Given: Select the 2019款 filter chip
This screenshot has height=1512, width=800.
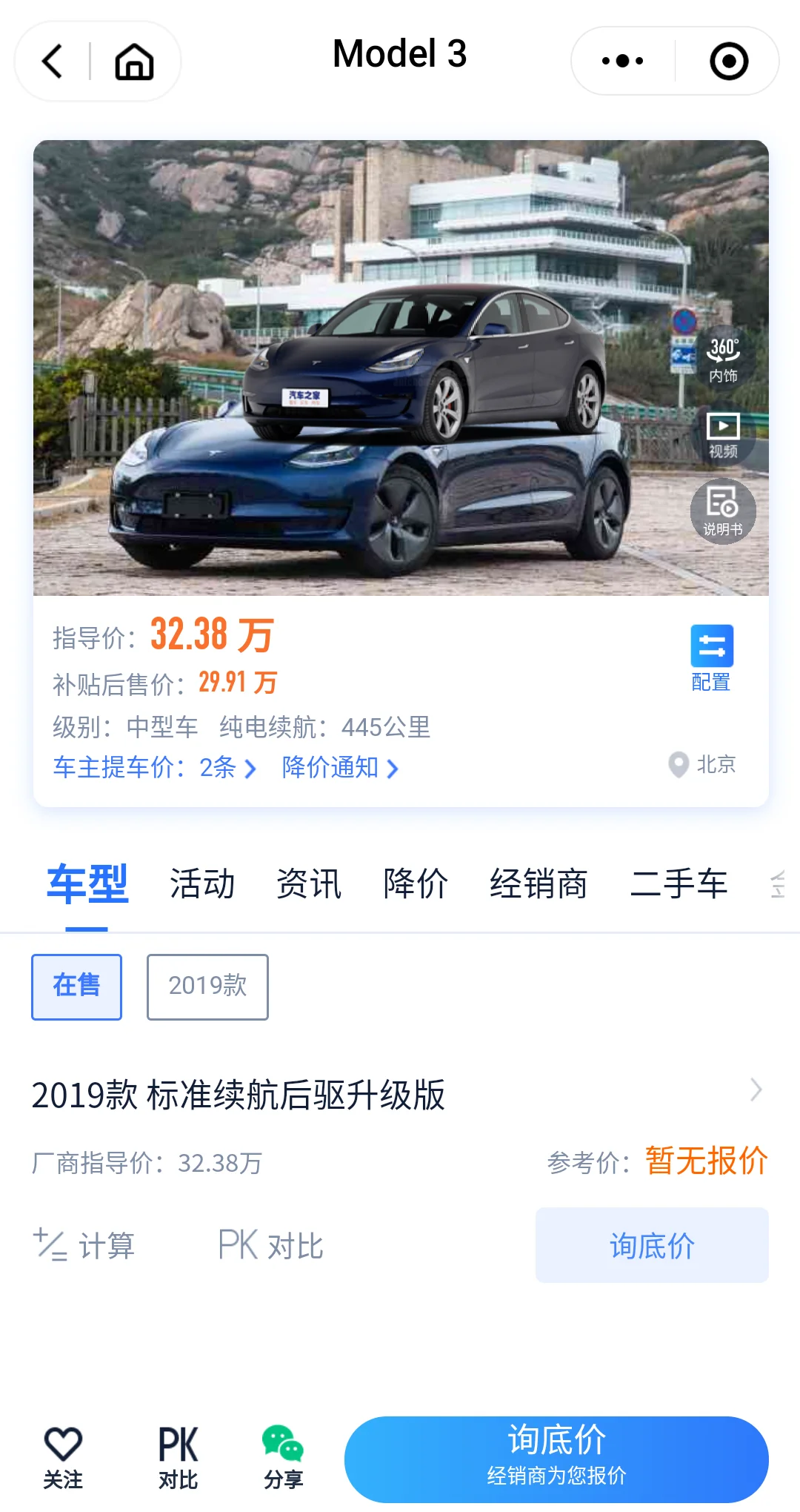Looking at the screenshot, I should [x=207, y=987].
